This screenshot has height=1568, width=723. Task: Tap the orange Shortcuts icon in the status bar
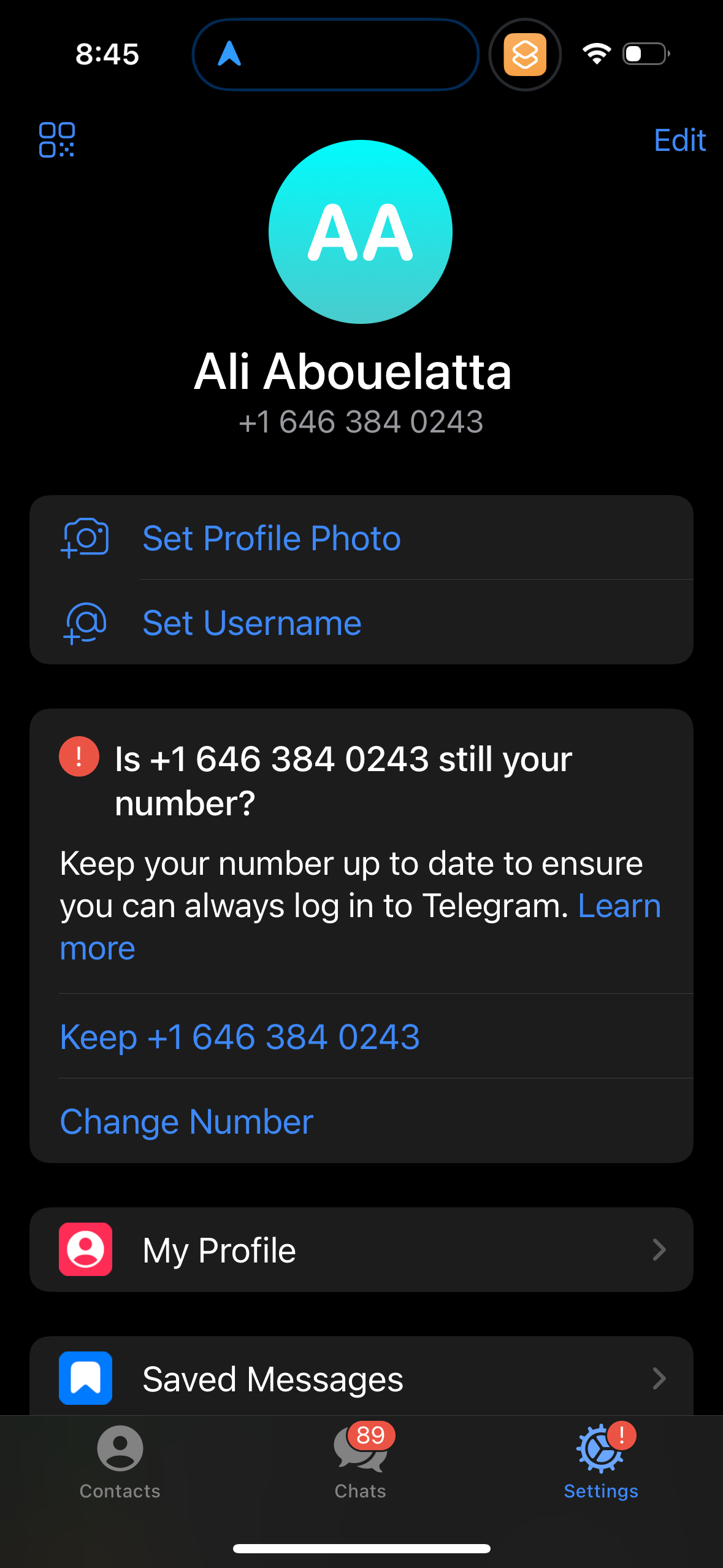pyautogui.click(x=525, y=55)
